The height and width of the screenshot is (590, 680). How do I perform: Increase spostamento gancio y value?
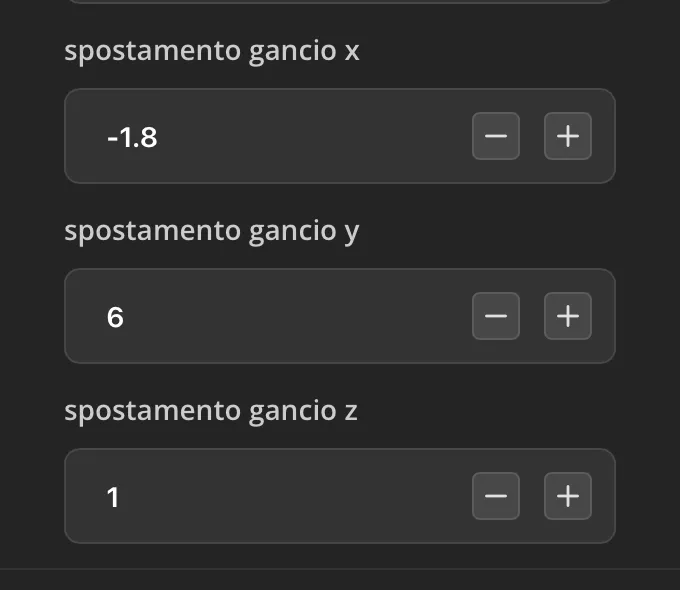click(567, 316)
